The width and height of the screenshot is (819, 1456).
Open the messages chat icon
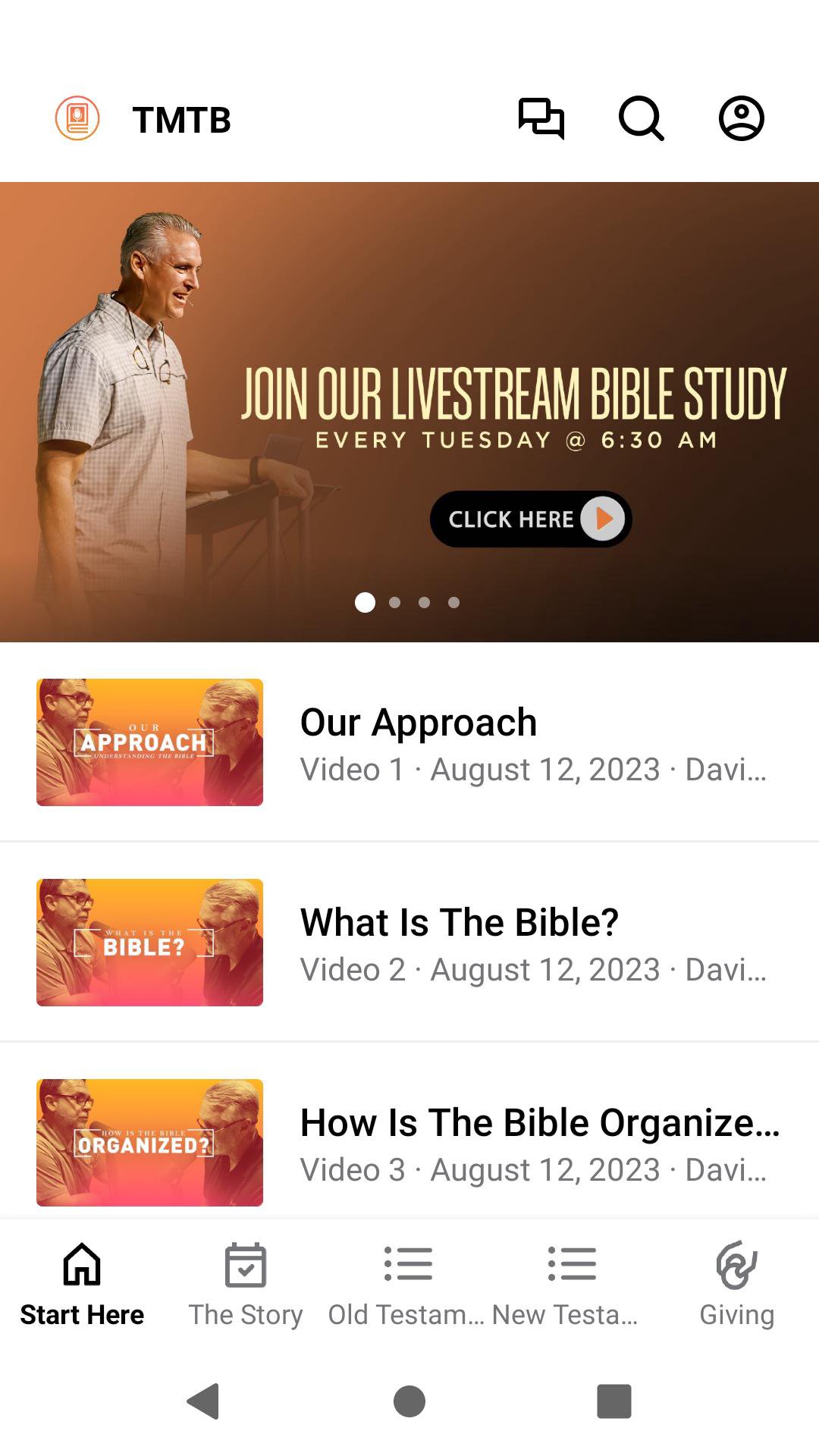tap(541, 119)
